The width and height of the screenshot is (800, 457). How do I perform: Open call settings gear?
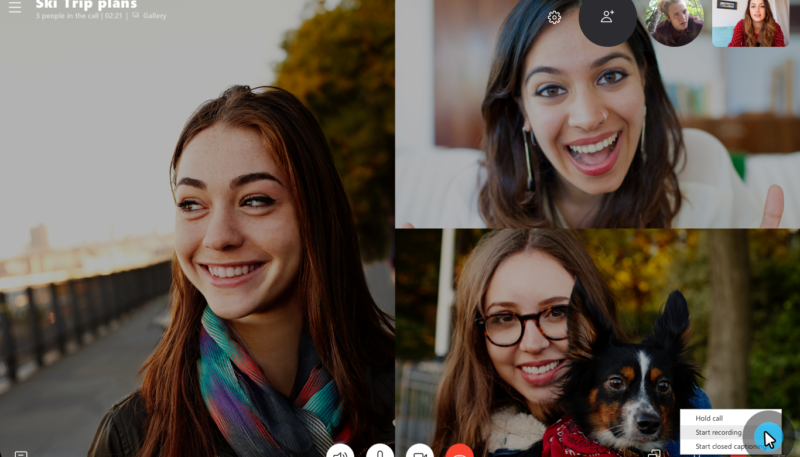pos(554,17)
